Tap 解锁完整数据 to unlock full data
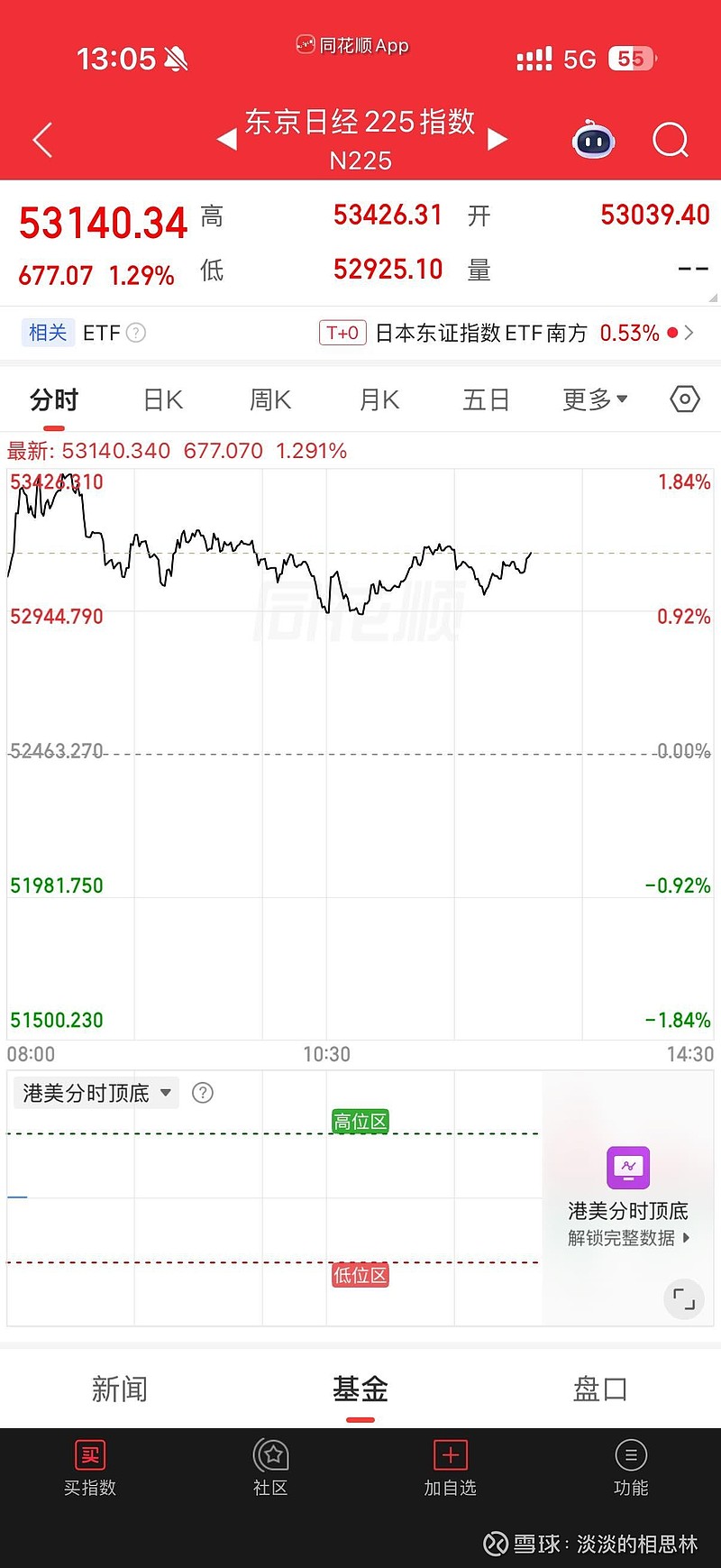721x1568 pixels. coord(620,1238)
